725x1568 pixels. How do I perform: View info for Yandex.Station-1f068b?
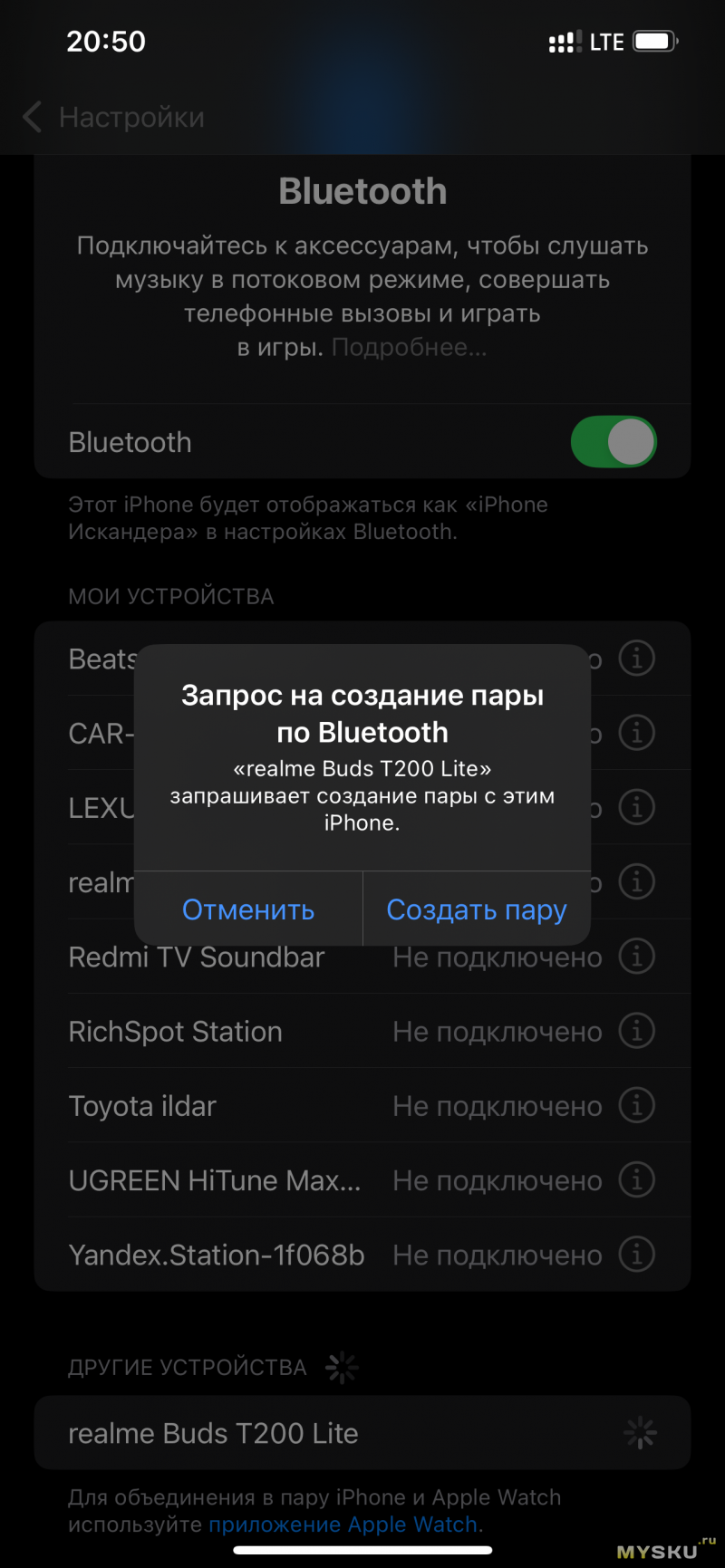[636, 1255]
